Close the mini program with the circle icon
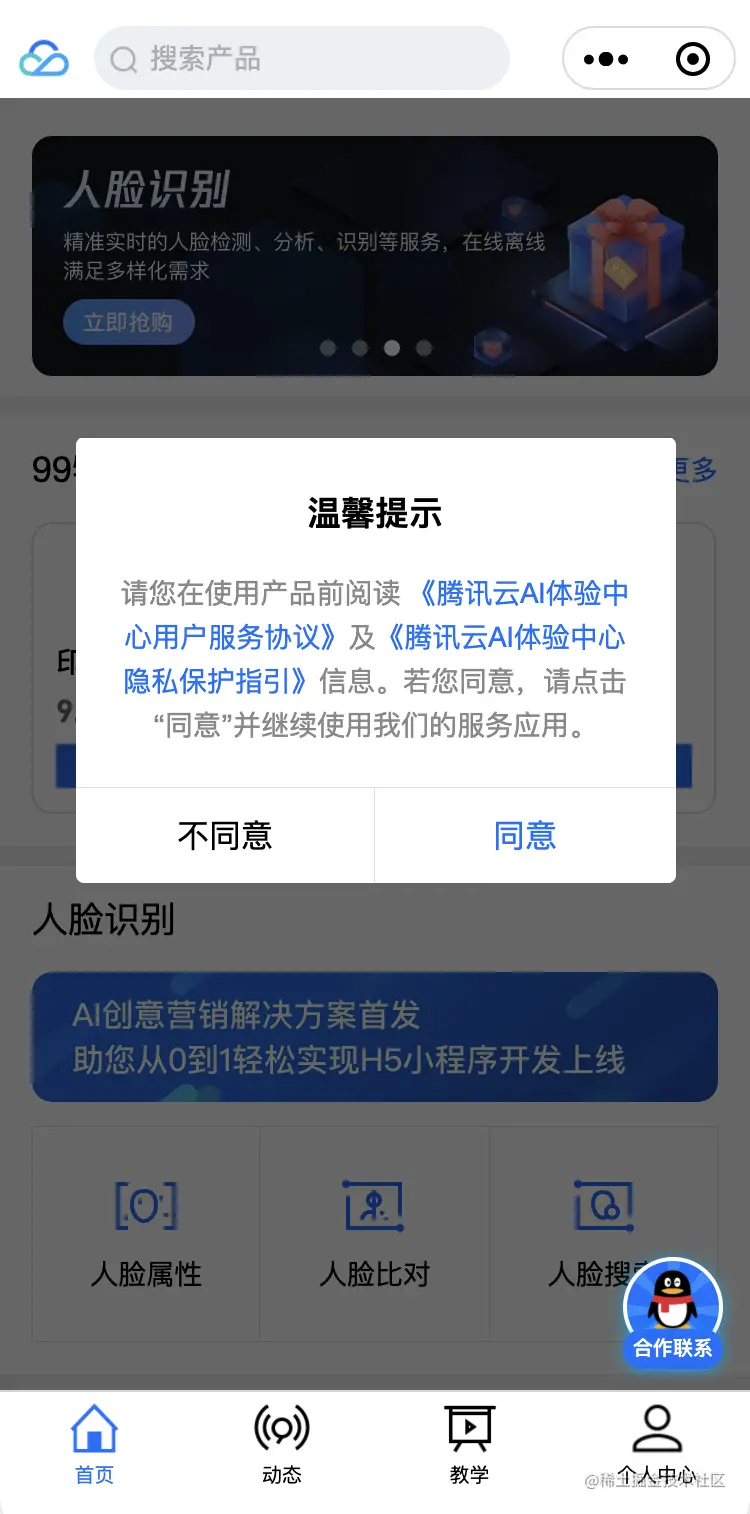Image resolution: width=750 pixels, height=1514 pixels. click(x=693, y=59)
